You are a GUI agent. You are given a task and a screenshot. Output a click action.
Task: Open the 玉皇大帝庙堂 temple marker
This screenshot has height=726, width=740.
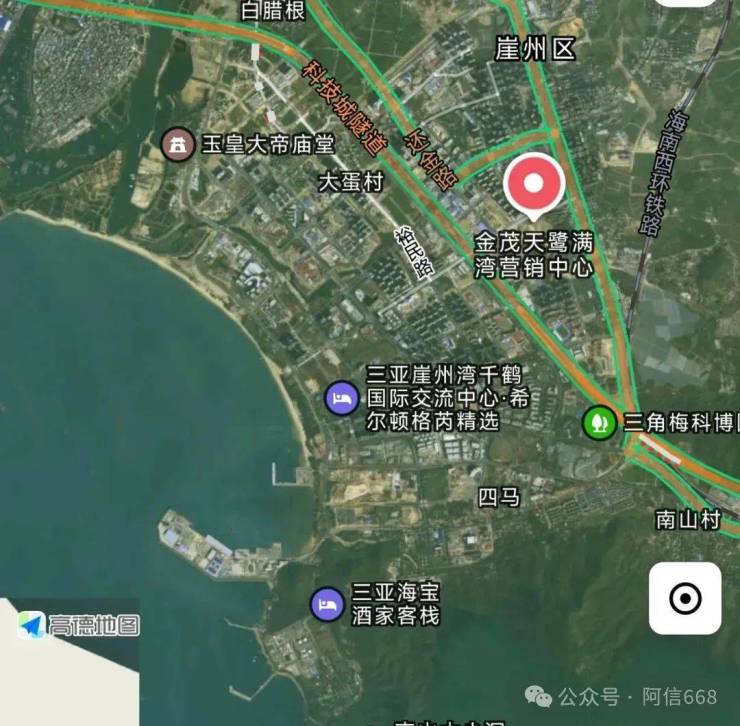(x=178, y=145)
